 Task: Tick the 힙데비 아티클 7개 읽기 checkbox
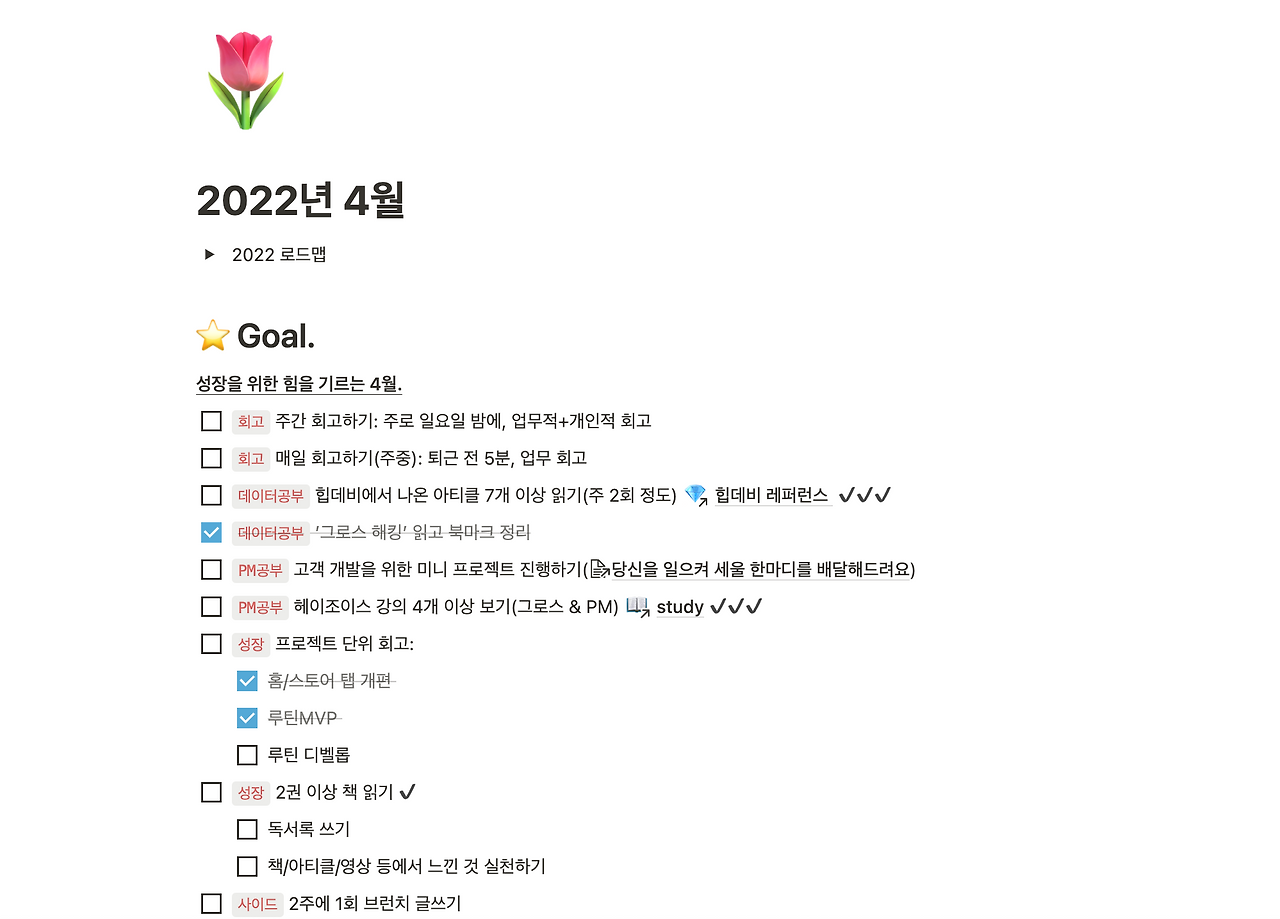(211, 495)
